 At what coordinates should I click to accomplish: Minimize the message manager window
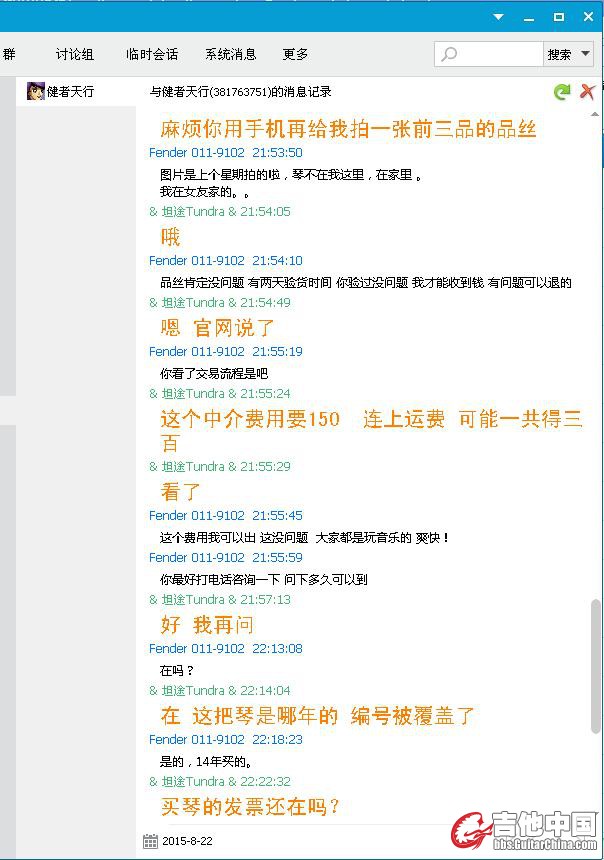[528, 17]
